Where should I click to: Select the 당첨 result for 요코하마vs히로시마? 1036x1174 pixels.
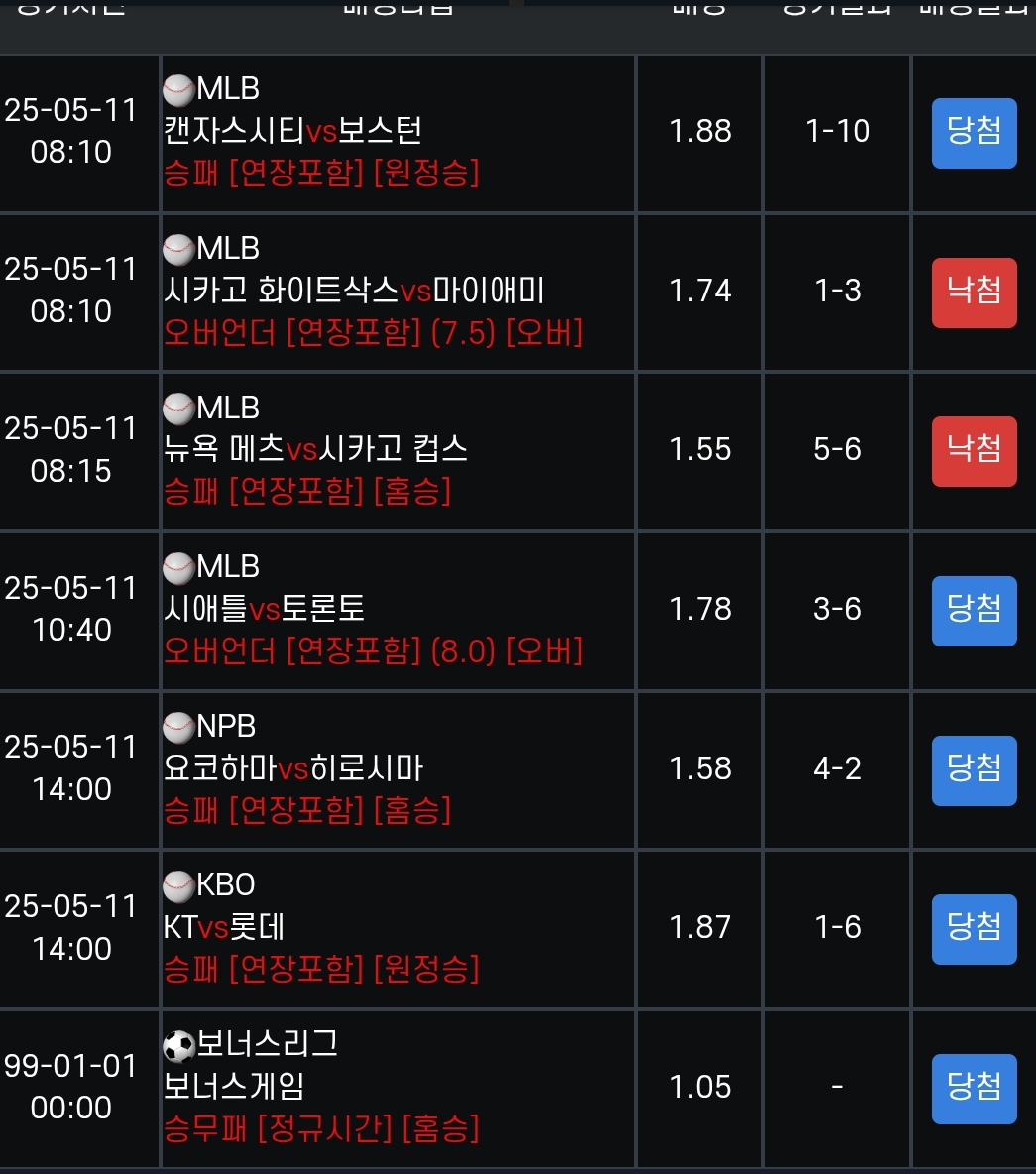[x=974, y=769]
